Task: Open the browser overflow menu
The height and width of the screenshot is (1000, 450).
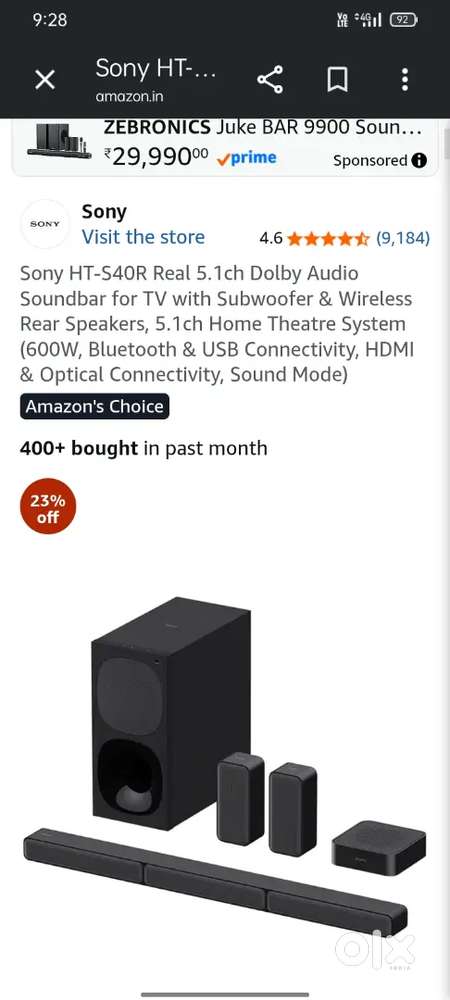Action: (x=404, y=80)
